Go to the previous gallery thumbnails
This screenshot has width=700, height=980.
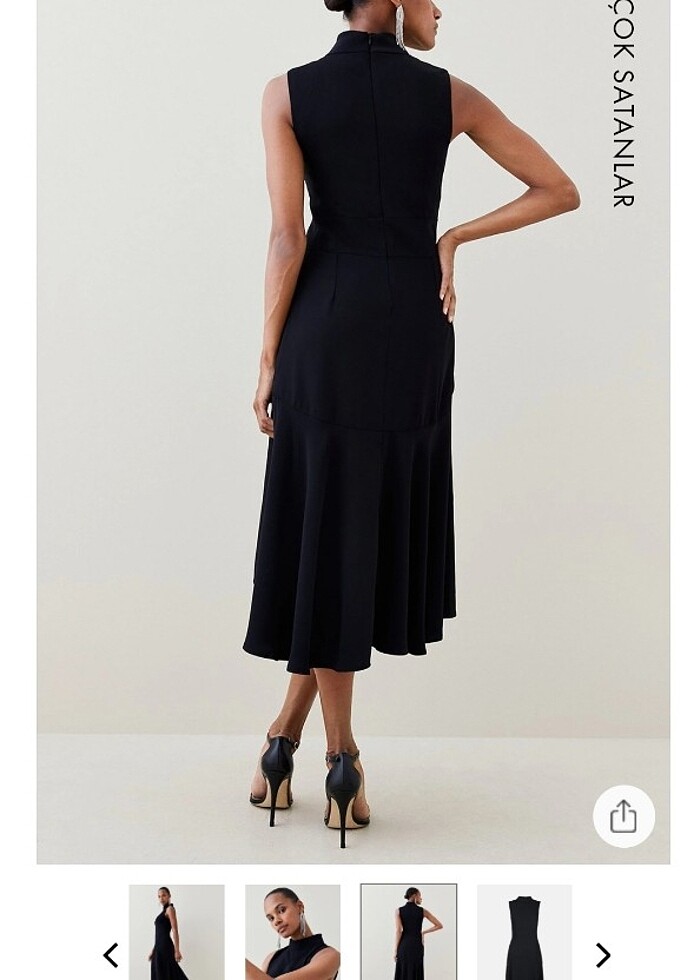coord(111,955)
